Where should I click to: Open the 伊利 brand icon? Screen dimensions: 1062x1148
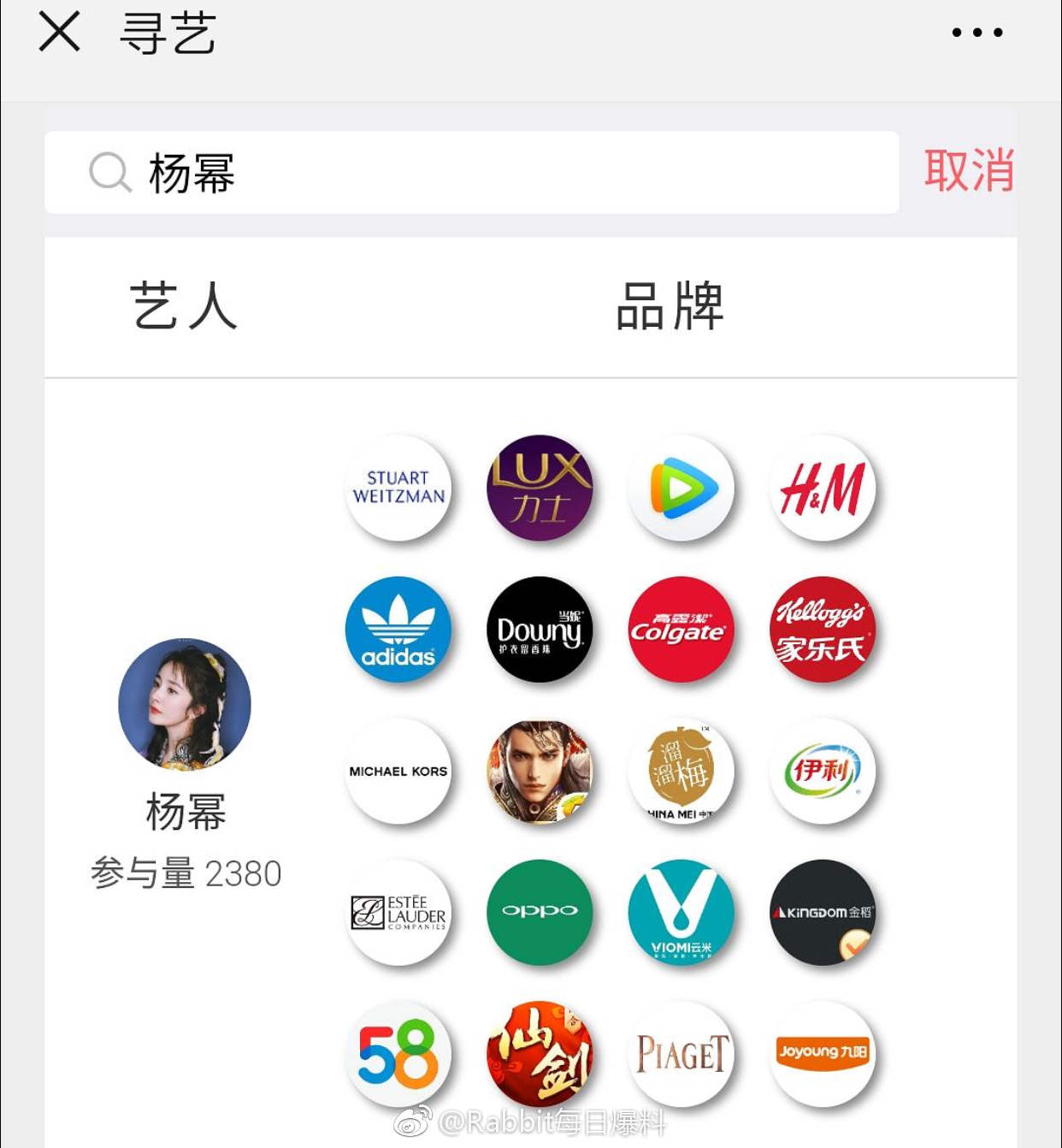pos(823,771)
